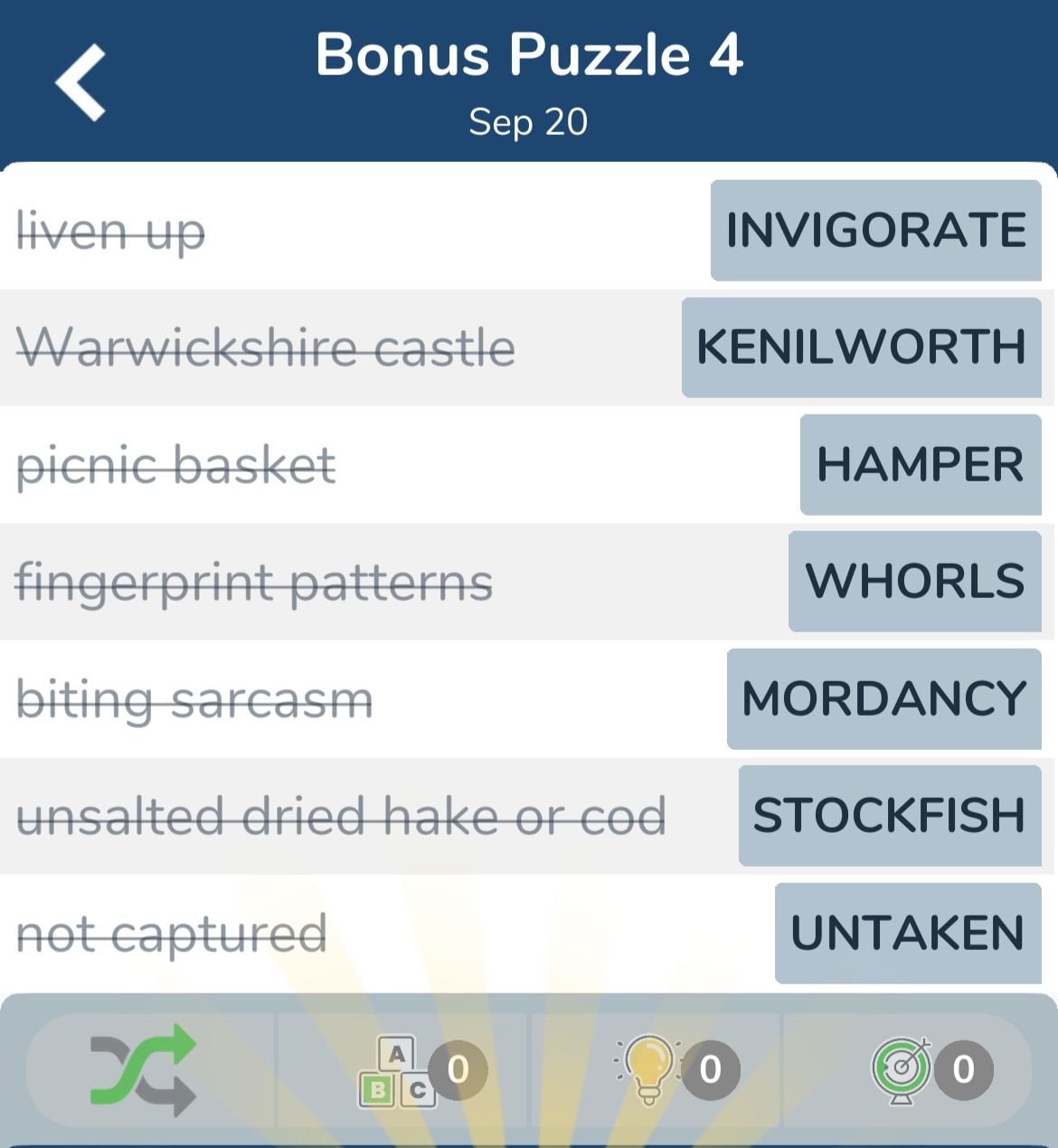Select the STOCKFISH answer tile

click(889, 815)
